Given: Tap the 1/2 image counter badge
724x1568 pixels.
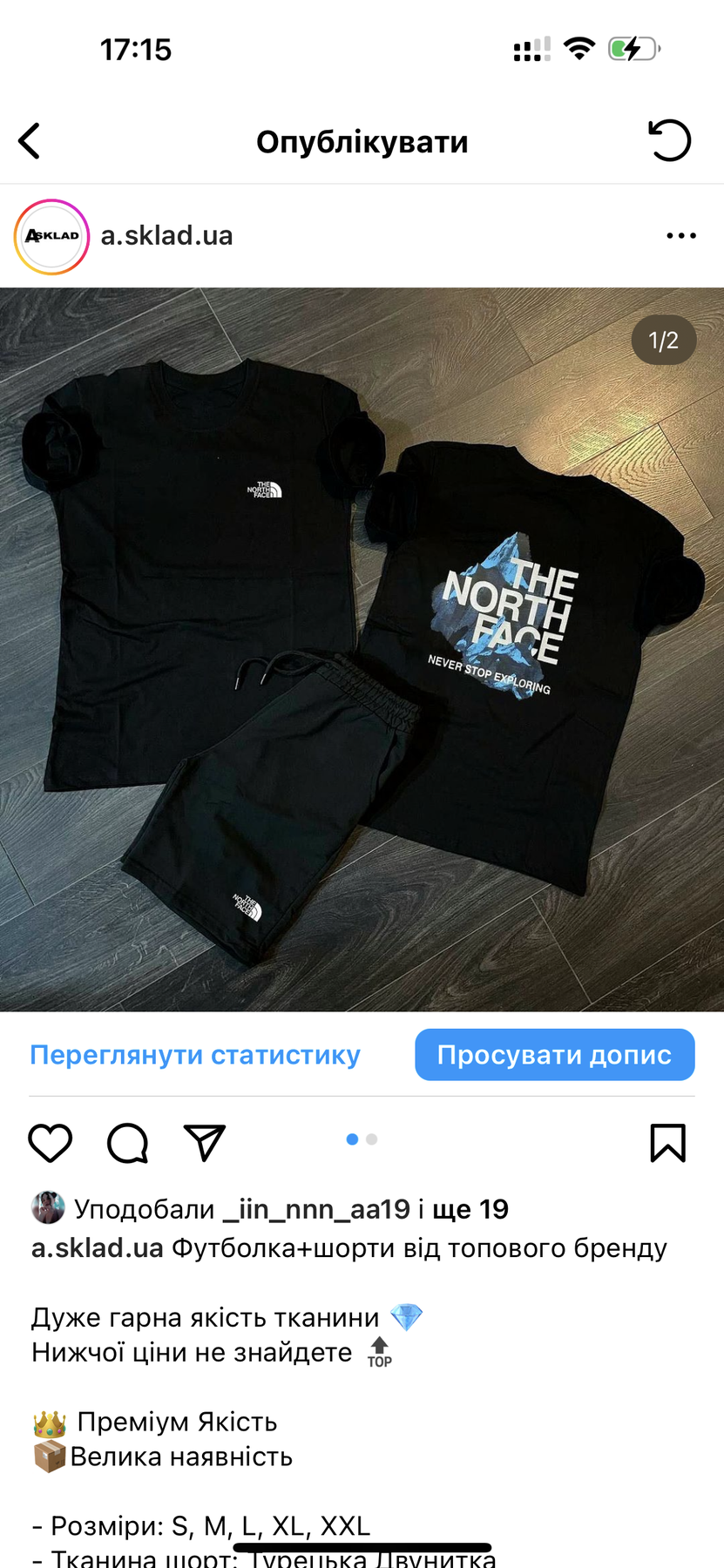Looking at the screenshot, I should point(663,341).
